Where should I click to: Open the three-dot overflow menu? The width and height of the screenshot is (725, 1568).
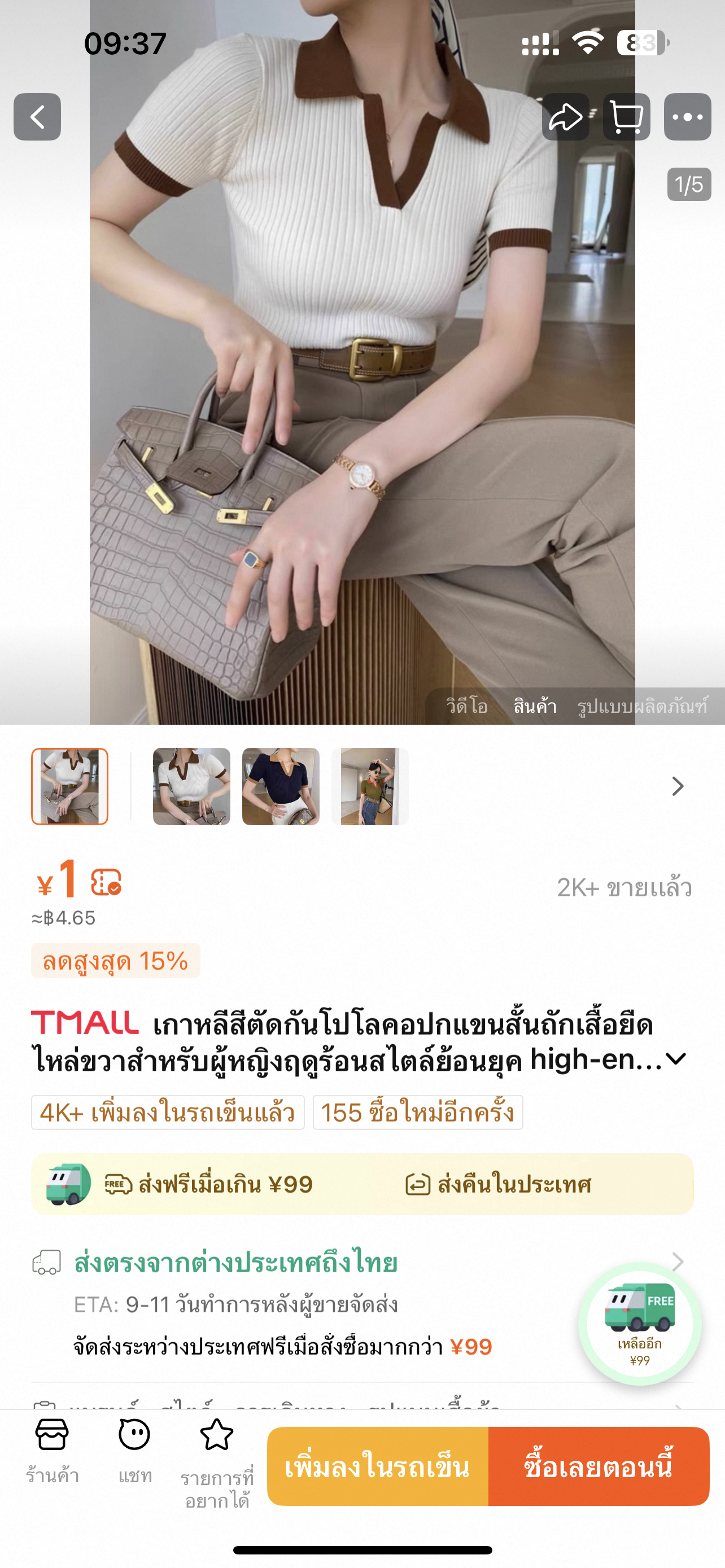pos(687,117)
